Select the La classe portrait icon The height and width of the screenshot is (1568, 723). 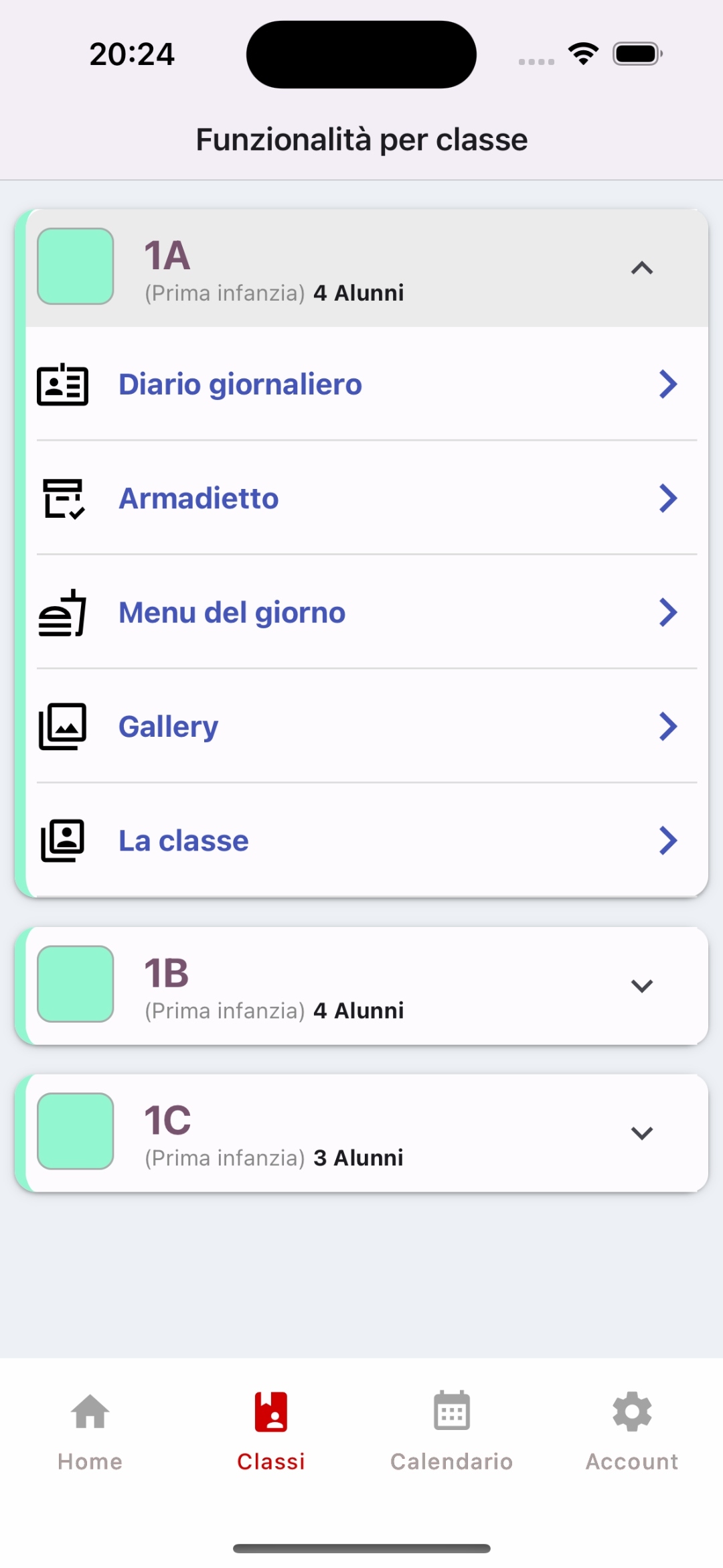coord(62,840)
